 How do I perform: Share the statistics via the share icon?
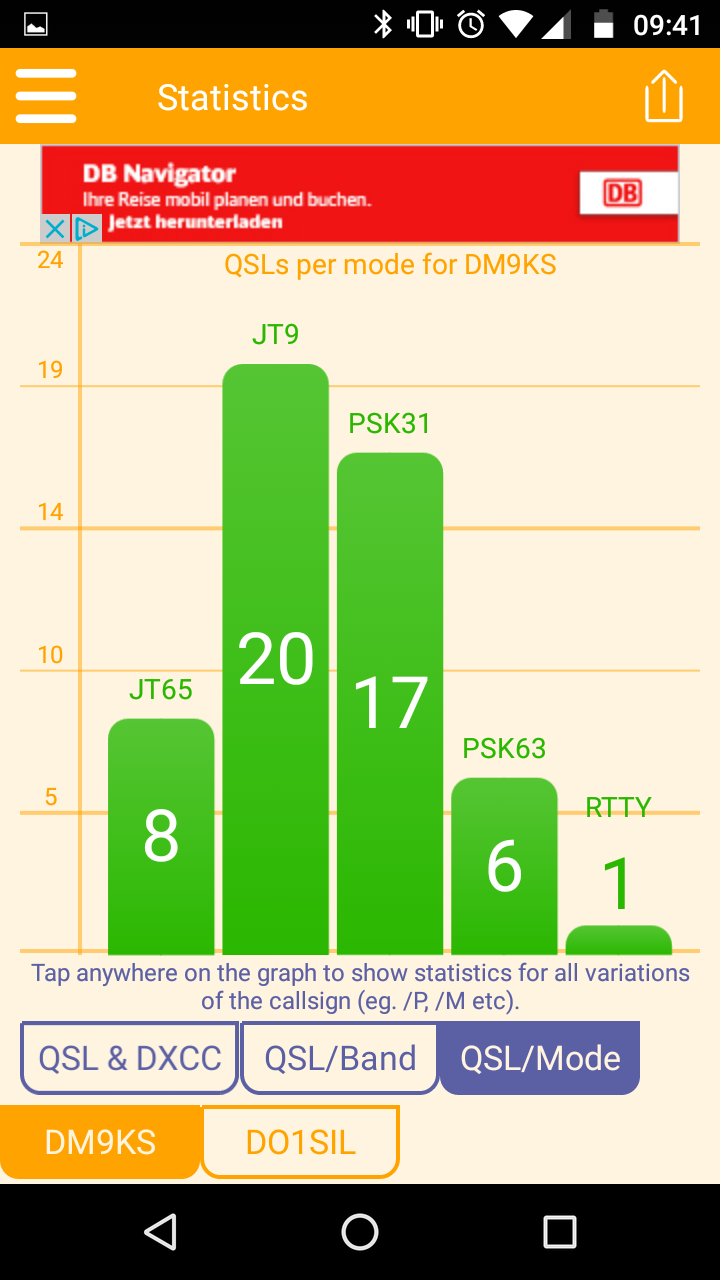click(664, 96)
